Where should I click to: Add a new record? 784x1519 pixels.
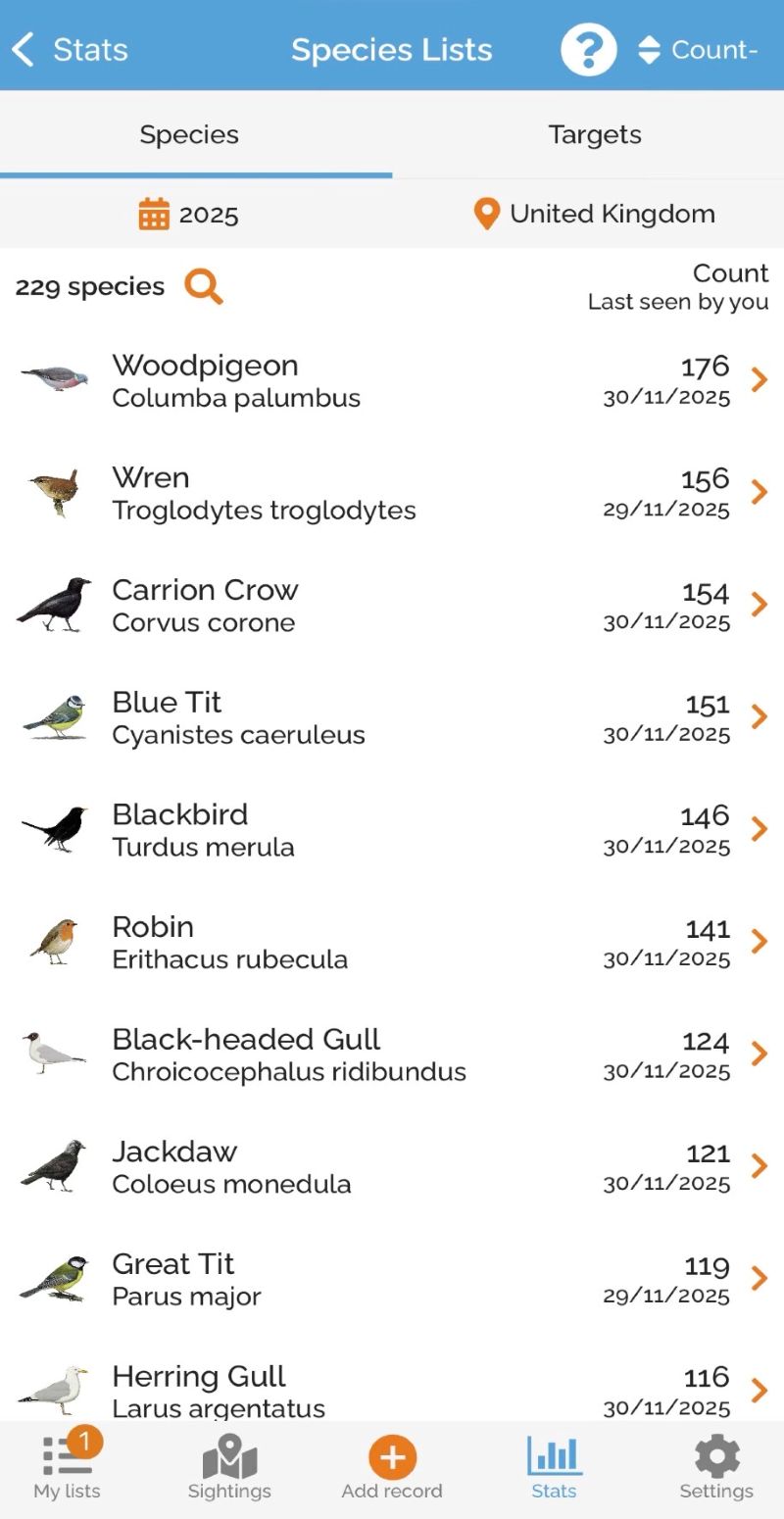pyautogui.click(x=392, y=1467)
